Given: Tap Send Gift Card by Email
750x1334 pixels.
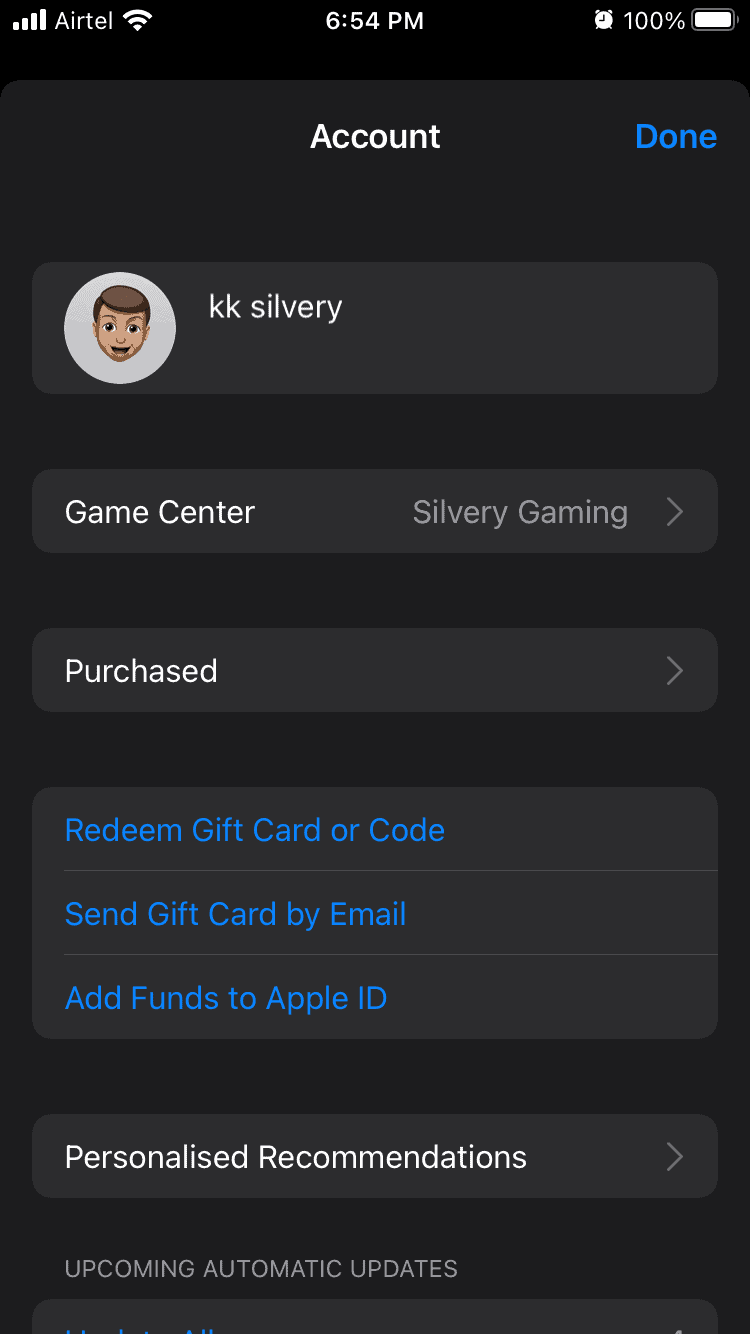Looking at the screenshot, I should (x=235, y=913).
